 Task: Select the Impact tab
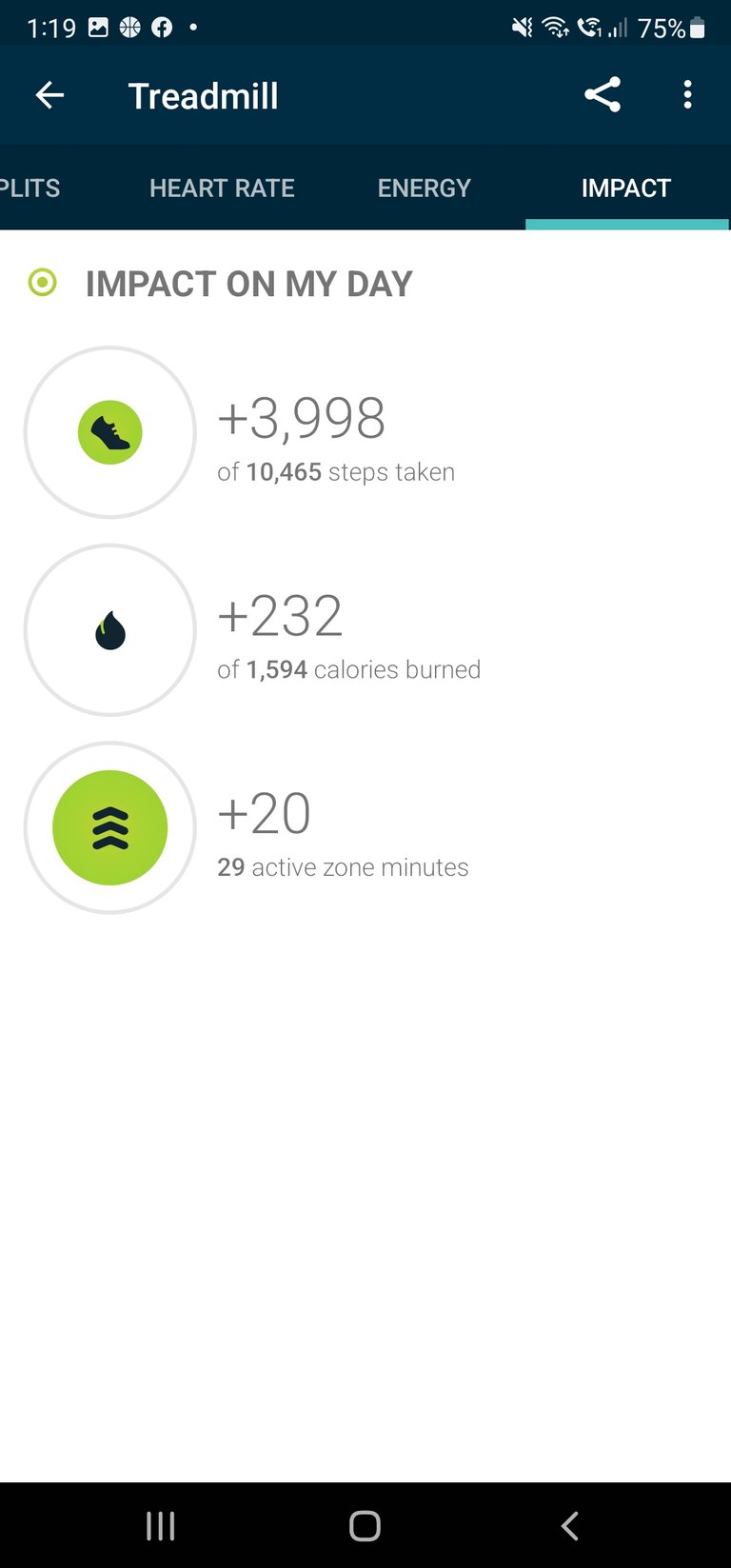[x=626, y=189]
